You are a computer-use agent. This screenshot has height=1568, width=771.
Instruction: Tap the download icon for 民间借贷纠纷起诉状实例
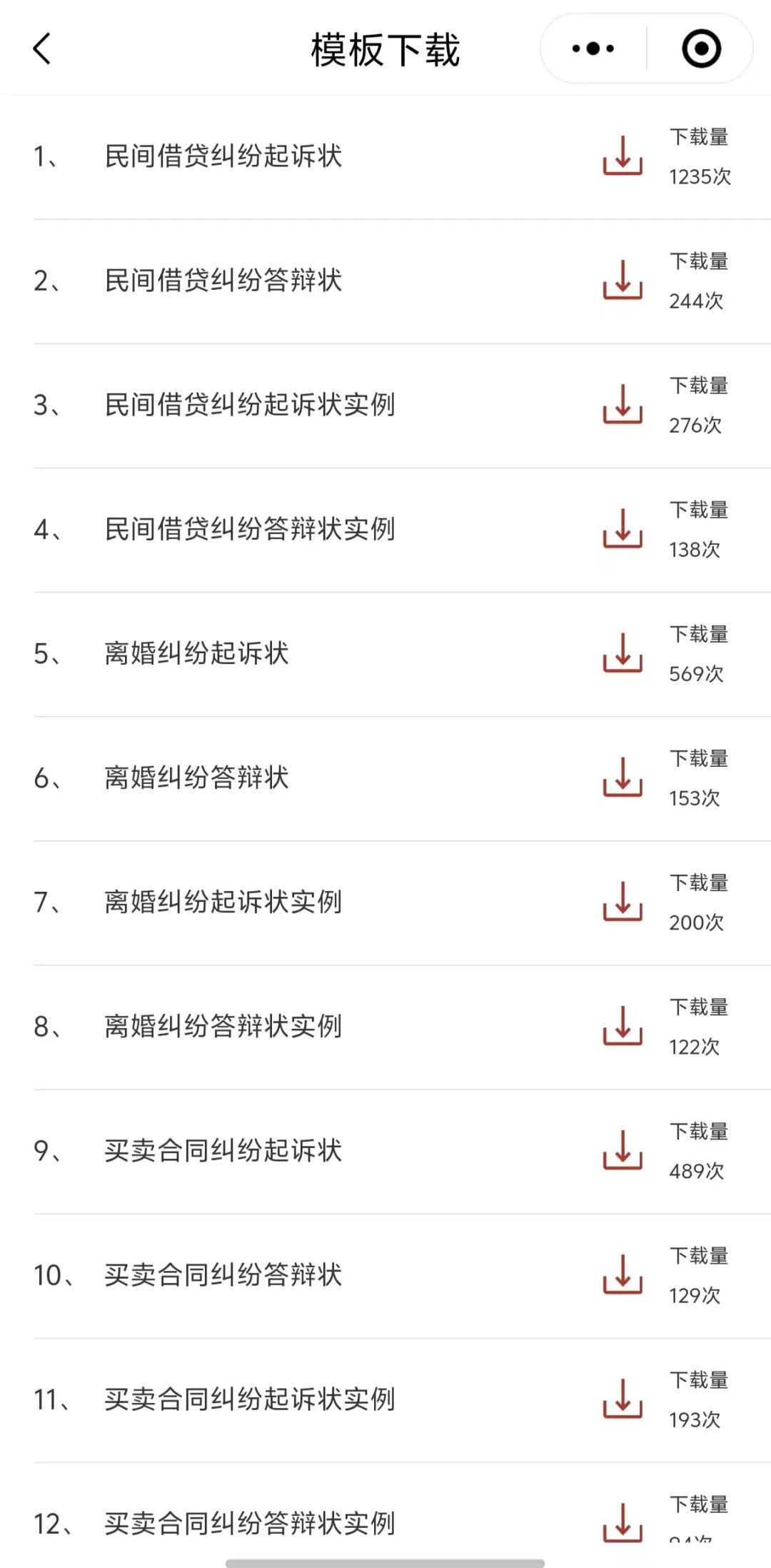(x=623, y=404)
